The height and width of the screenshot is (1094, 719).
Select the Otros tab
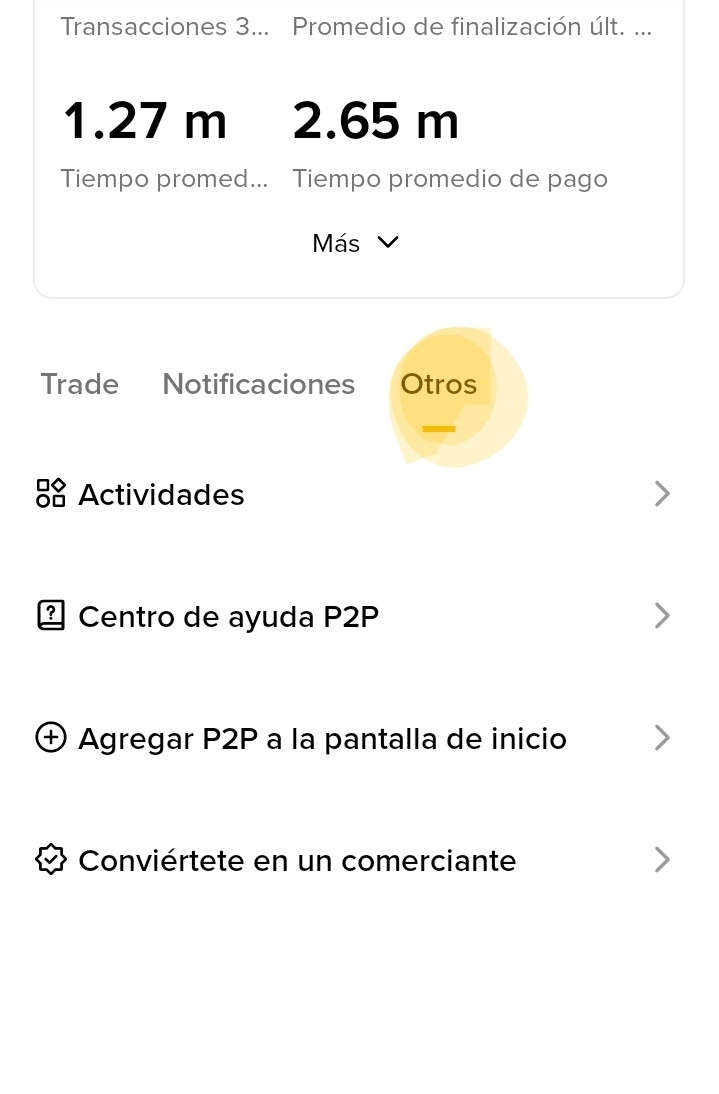point(438,385)
